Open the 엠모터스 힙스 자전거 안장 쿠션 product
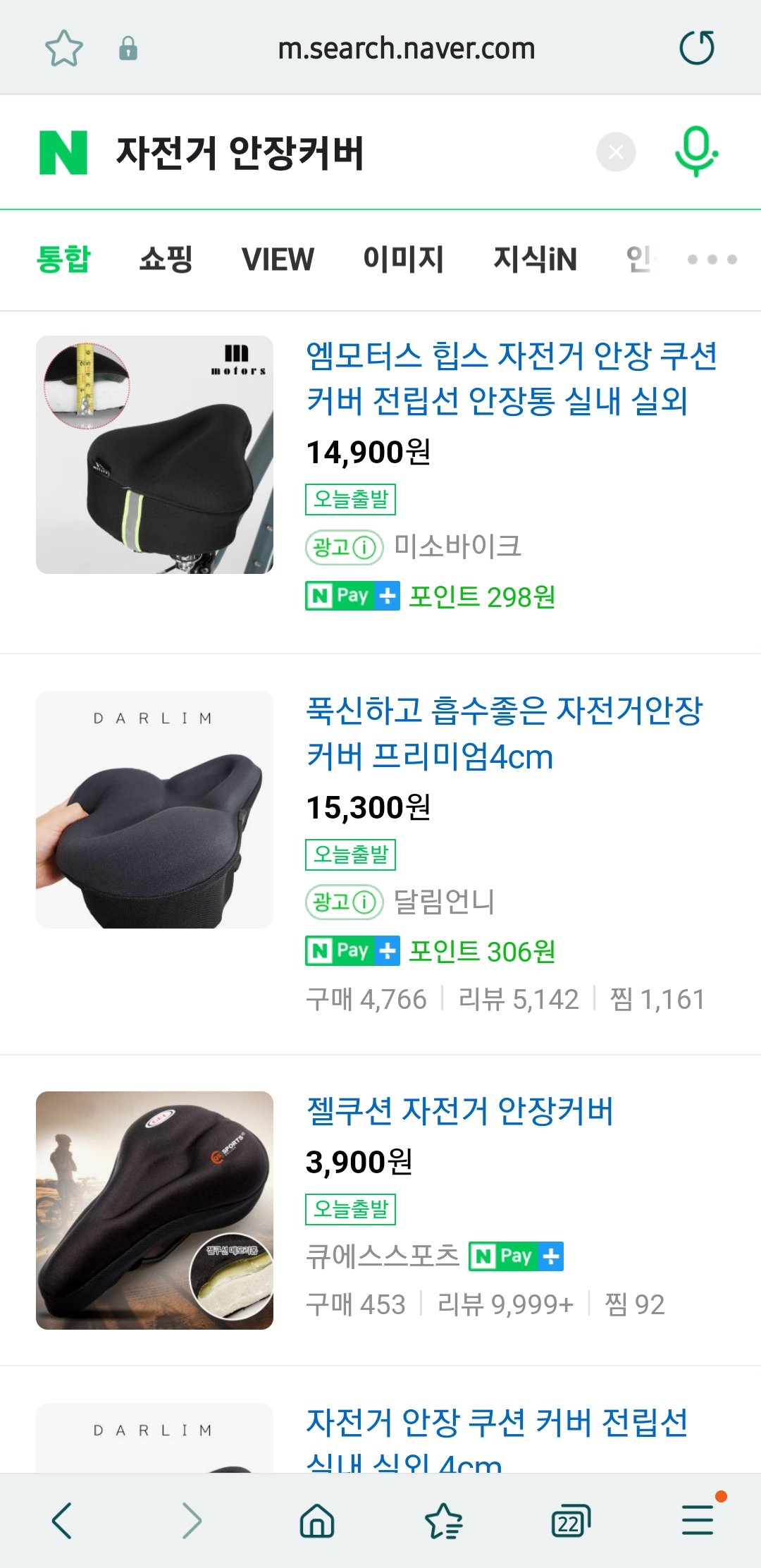 tap(511, 378)
